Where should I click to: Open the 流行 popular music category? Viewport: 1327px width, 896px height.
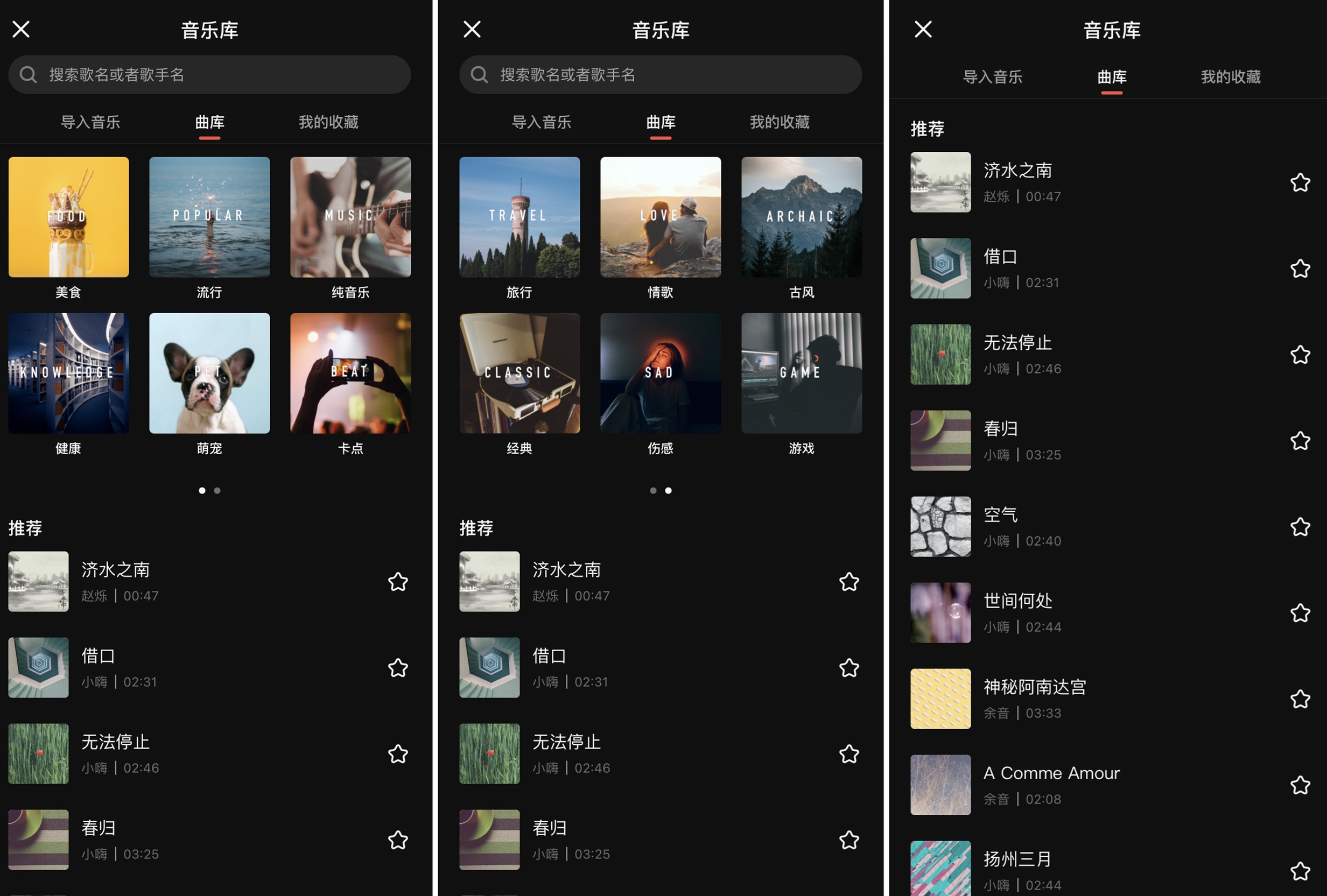pyautogui.click(x=209, y=217)
